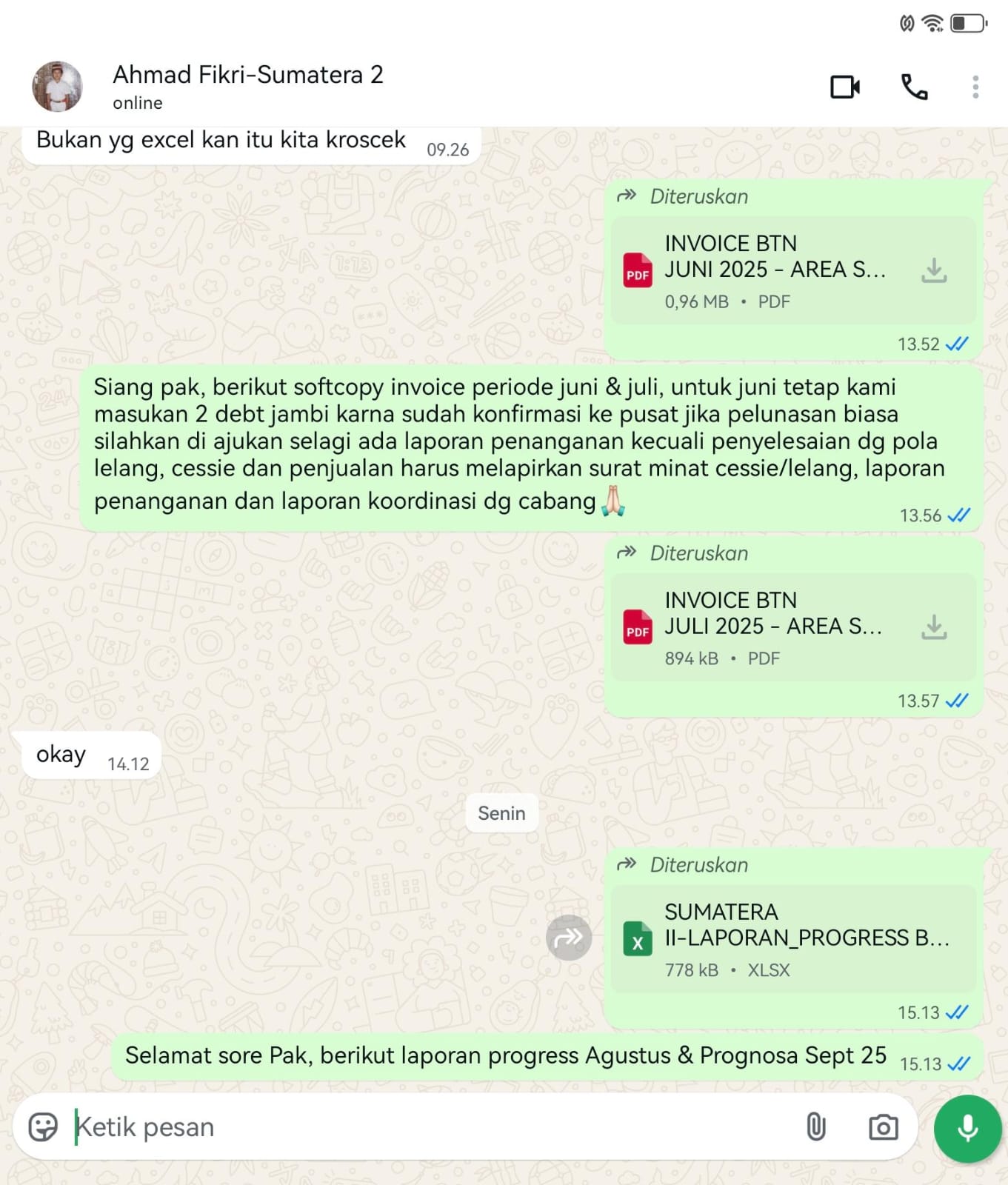This screenshot has height=1185, width=1008.
Task: Open the emoji picker
Action: coord(43,1127)
